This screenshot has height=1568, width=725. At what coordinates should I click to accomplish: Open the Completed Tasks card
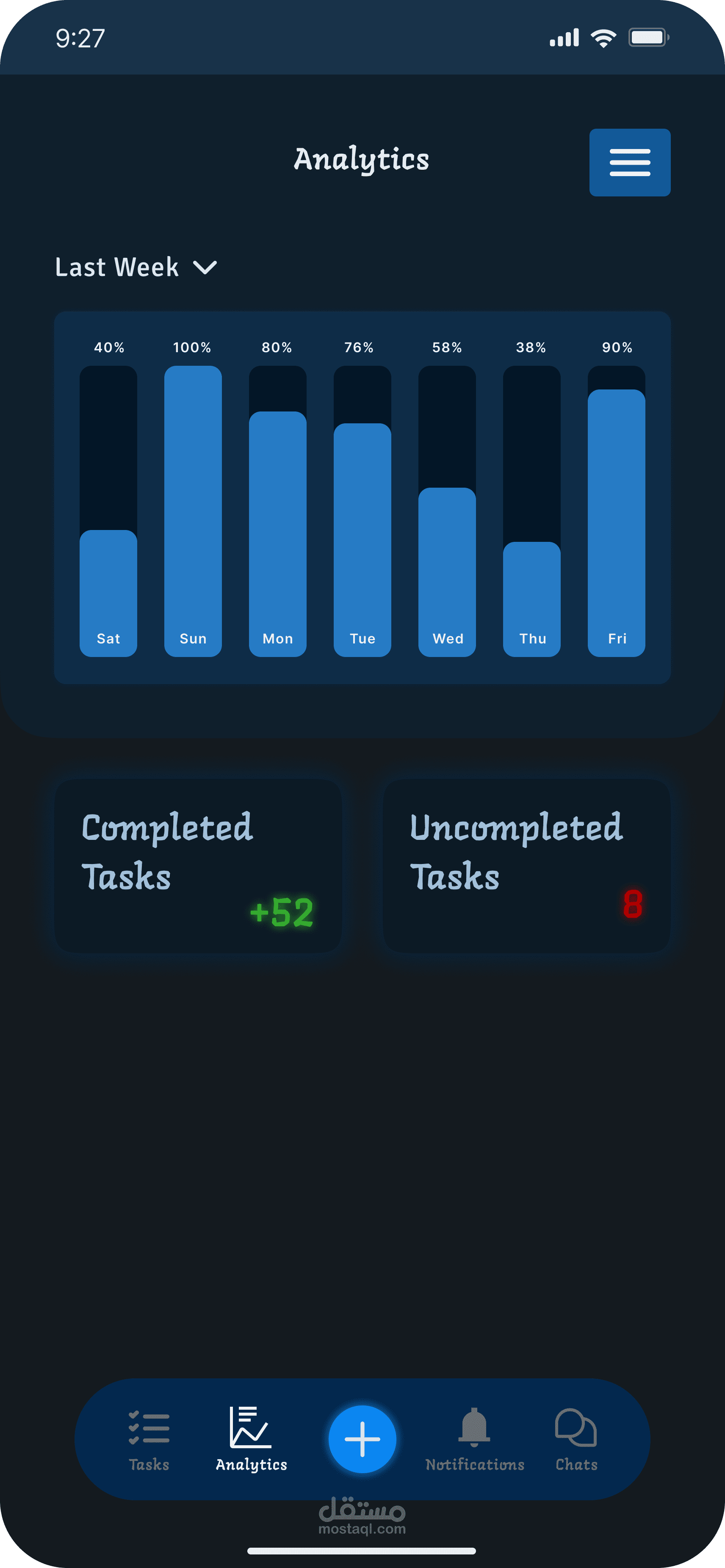click(x=198, y=866)
